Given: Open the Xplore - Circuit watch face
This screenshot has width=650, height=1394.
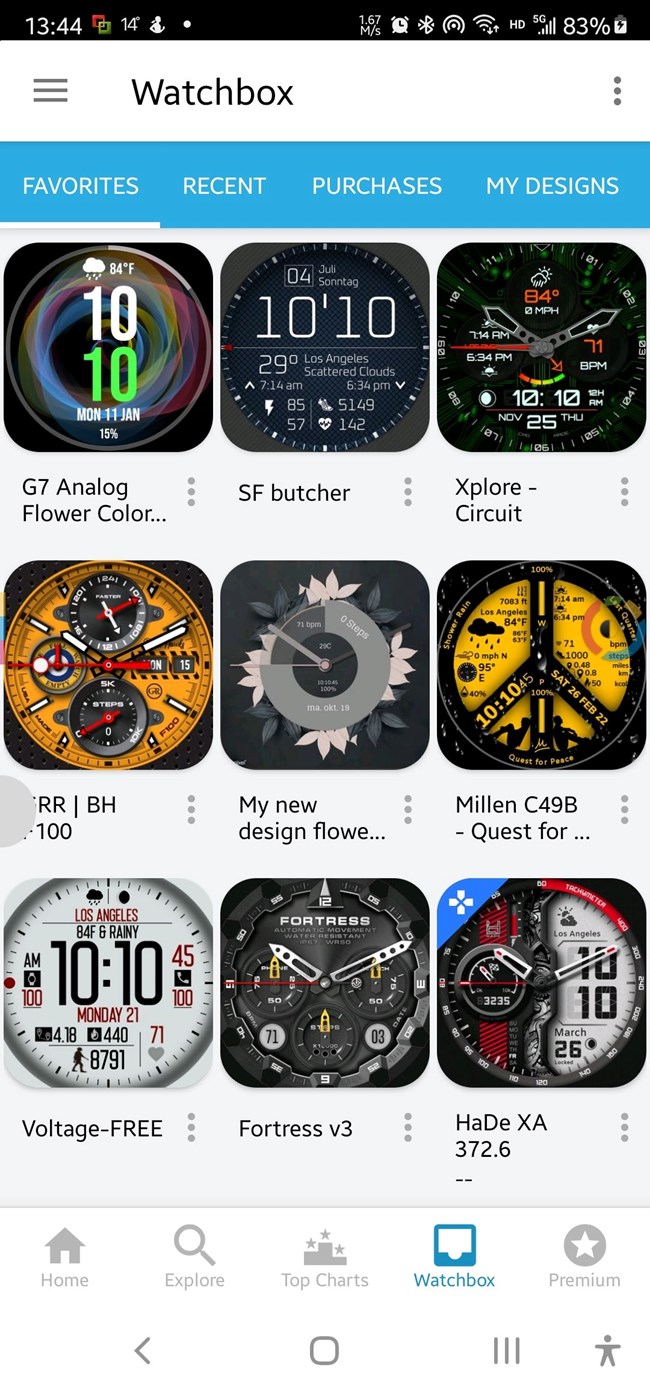Looking at the screenshot, I should (541, 347).
